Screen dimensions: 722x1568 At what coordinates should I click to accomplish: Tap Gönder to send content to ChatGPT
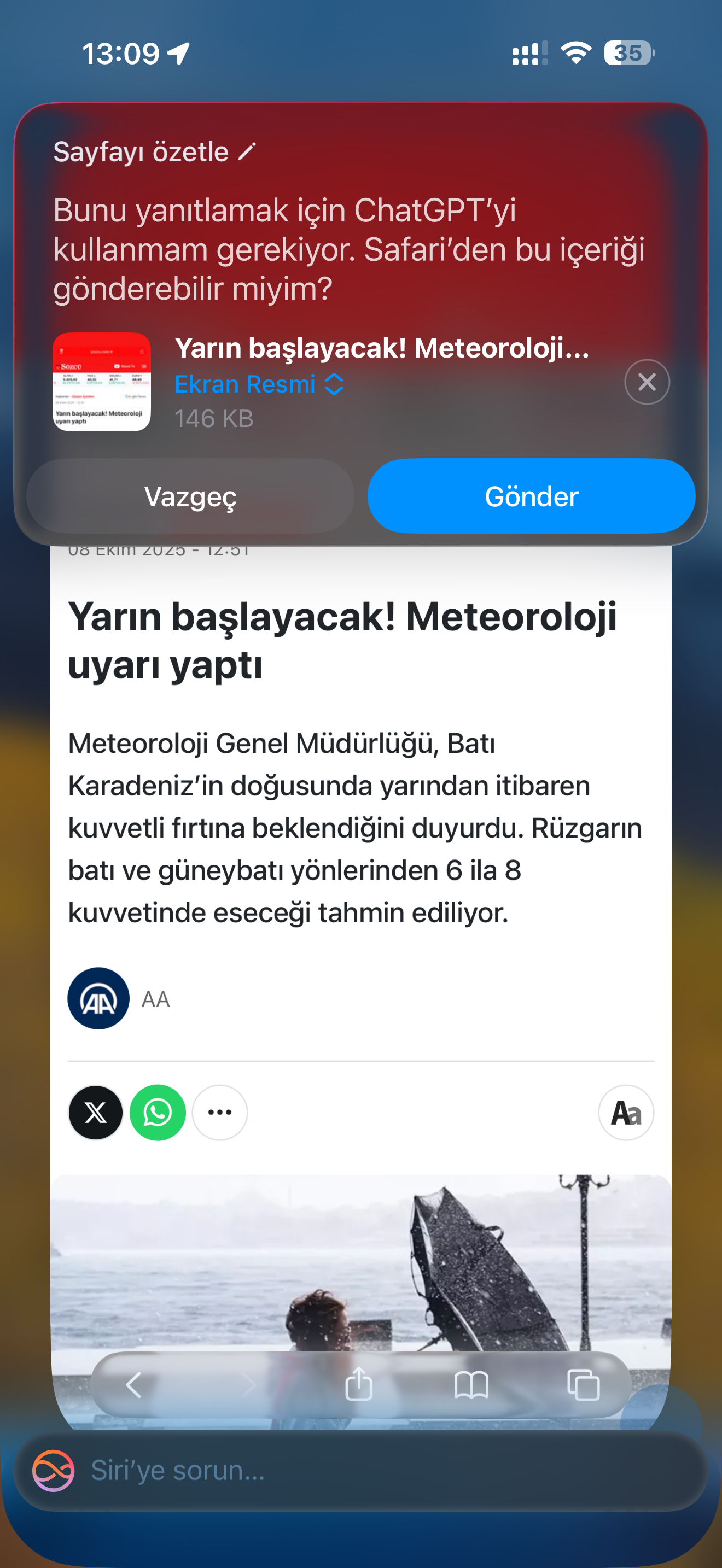[531, 496]
